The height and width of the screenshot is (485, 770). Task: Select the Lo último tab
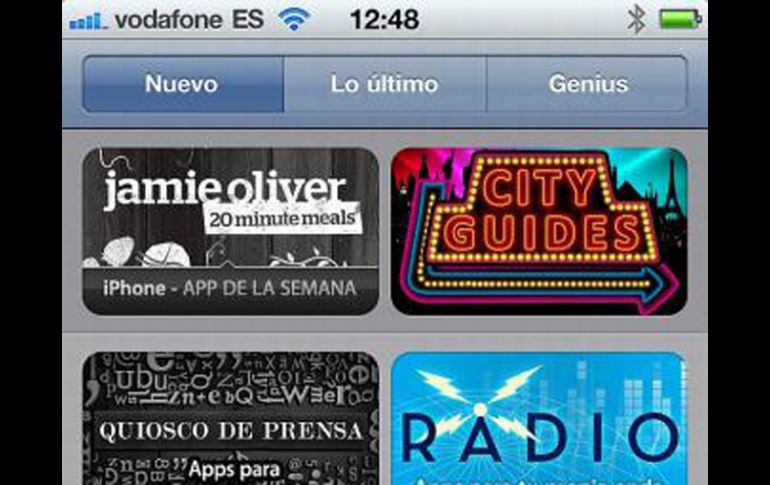(x=385, y=84)
